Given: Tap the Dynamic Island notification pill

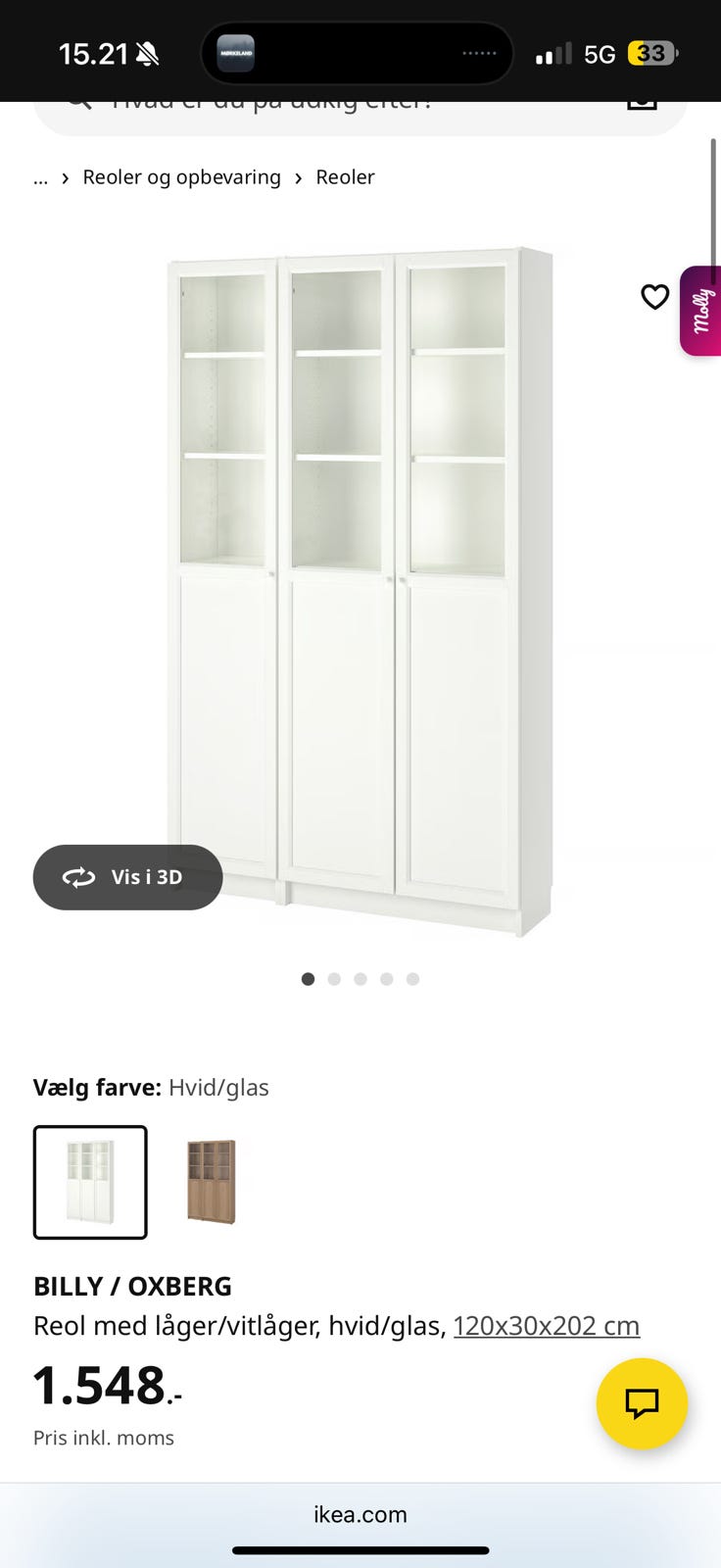Looking at the screenshot, I should pyautogui.click(x=357, y=53).
